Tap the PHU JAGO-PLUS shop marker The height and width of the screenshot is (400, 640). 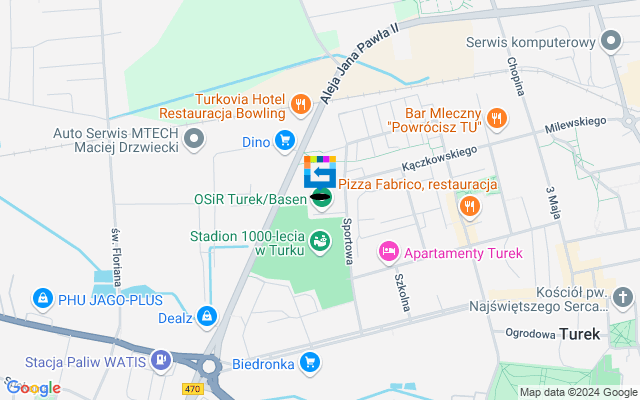tap(42, 298)
